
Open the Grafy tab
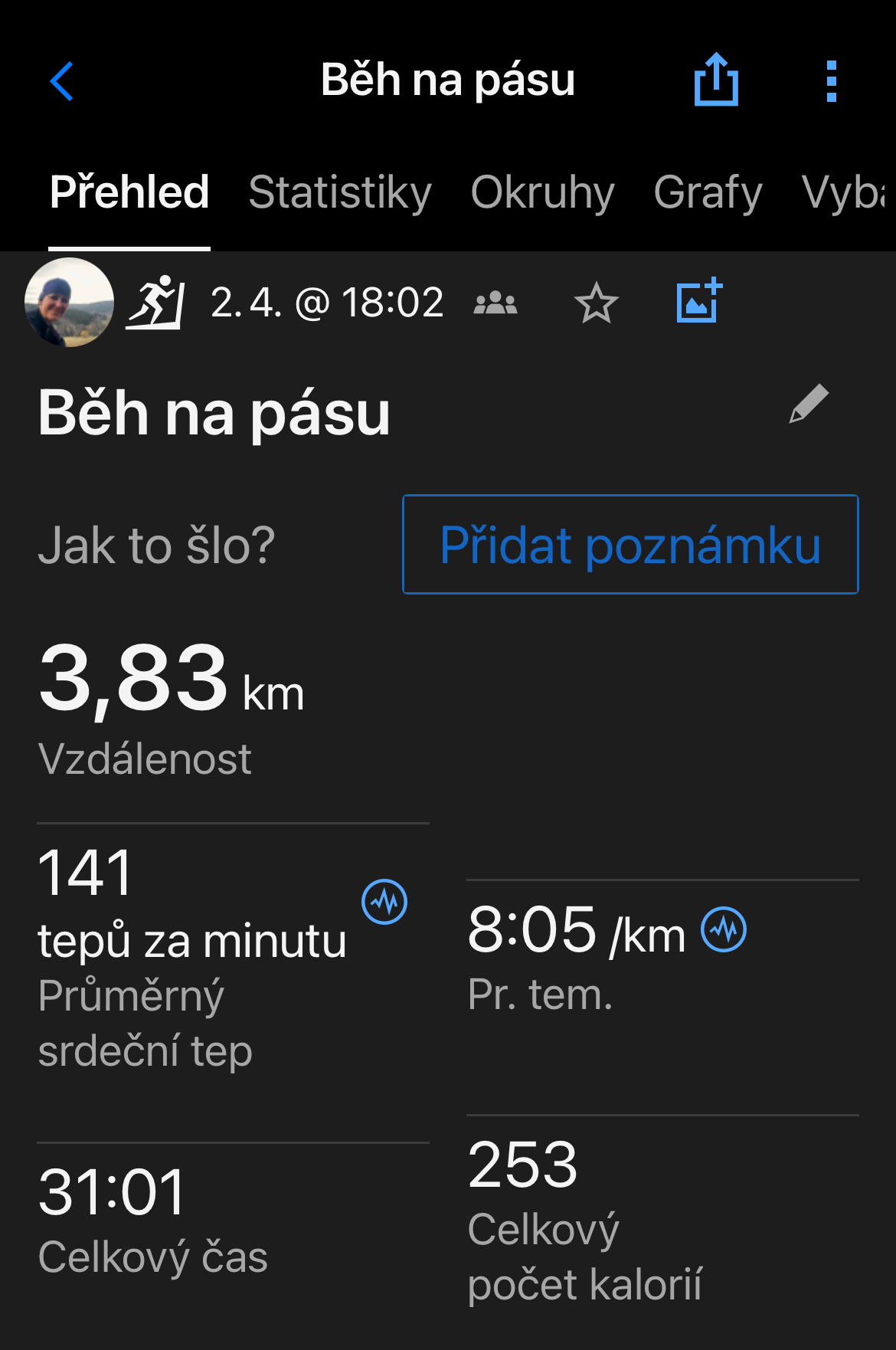(708, 192)
